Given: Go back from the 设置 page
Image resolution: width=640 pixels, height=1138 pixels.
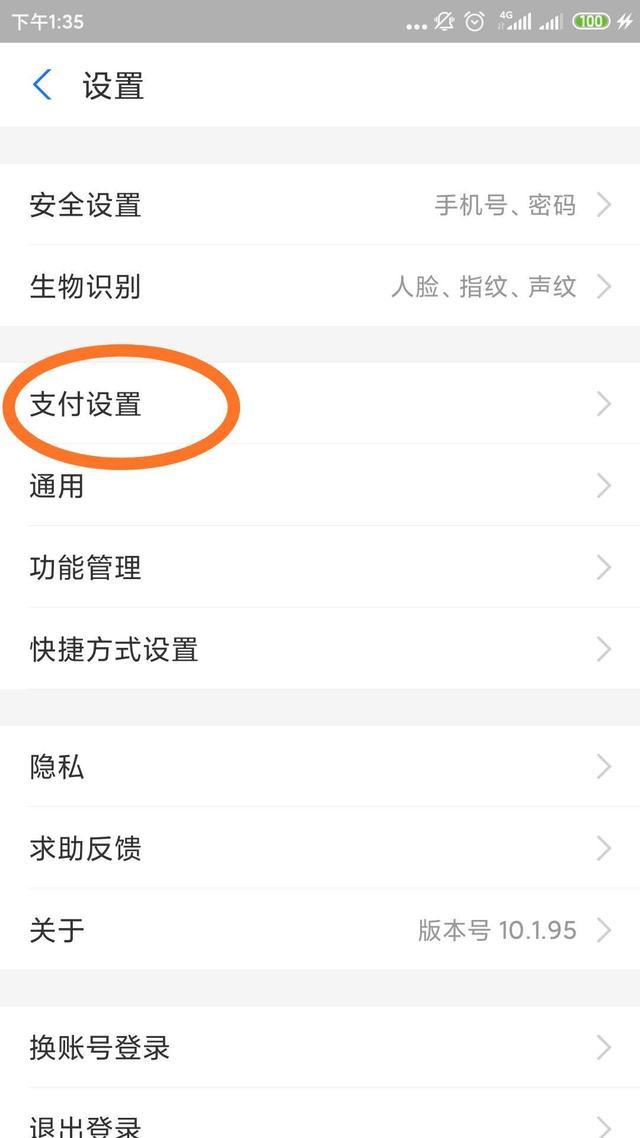Looking at the screenshot, I should [x=42, y=85].
